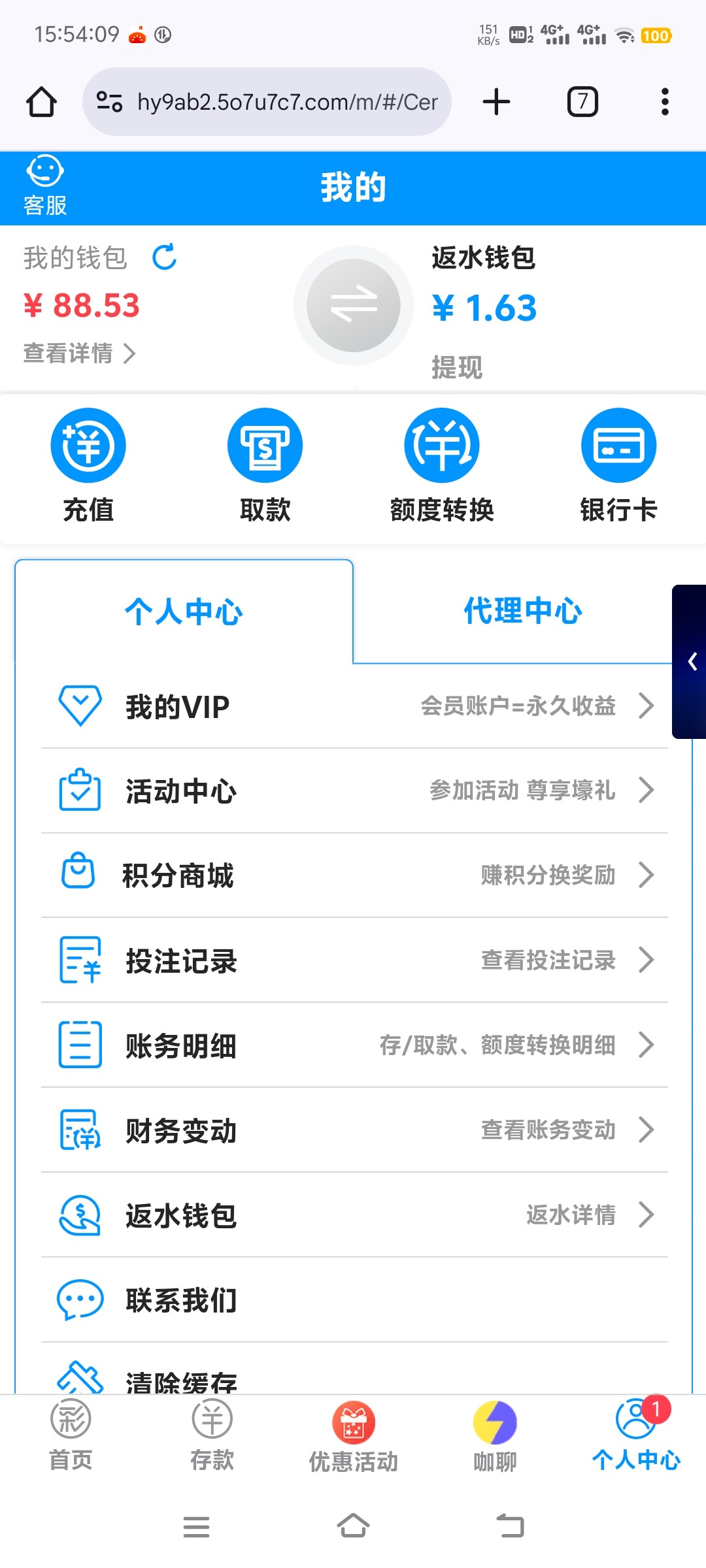
Task: Open 账务明细 row
Action: tap(354, 1045)
